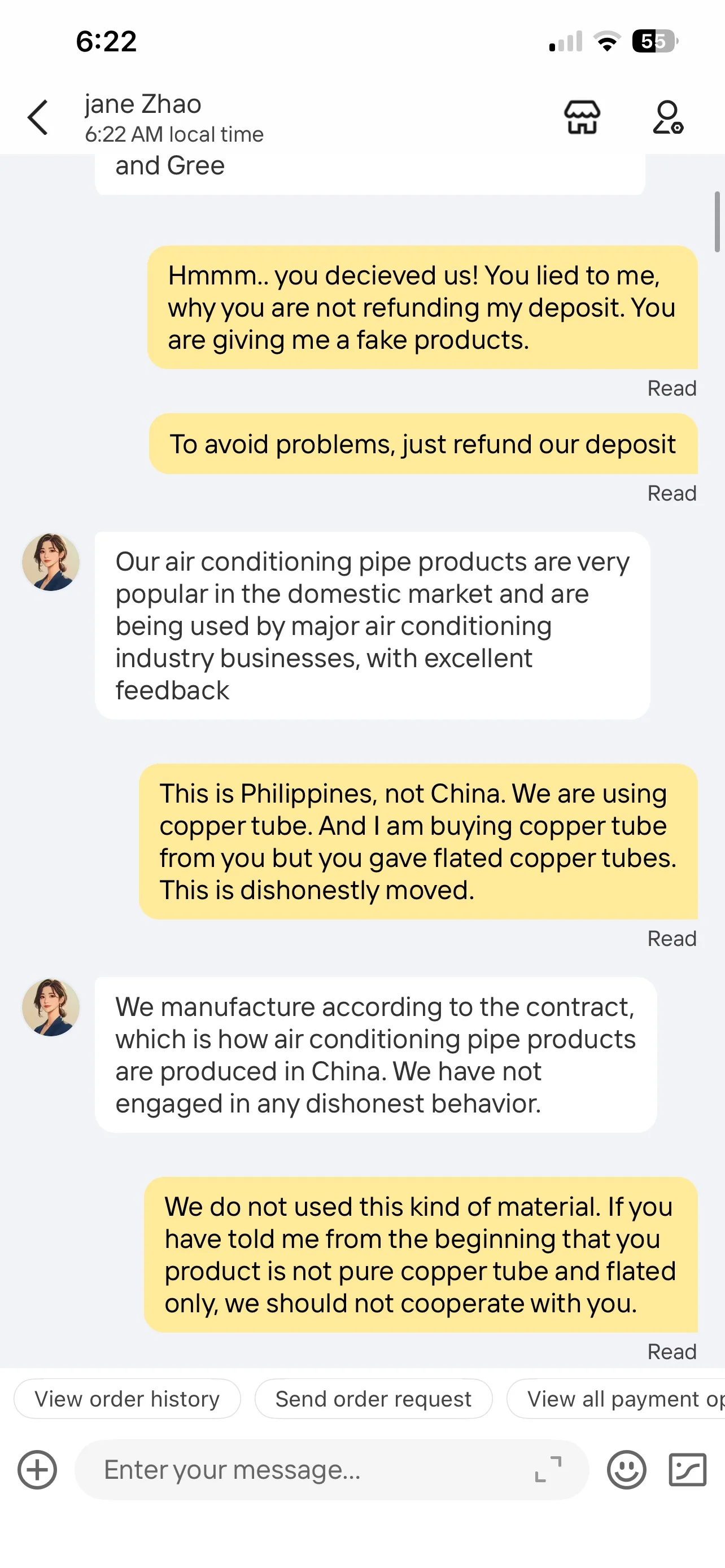725x1568 pixels.
Task: Select Send order request chip
Action: pos(373,1398)
